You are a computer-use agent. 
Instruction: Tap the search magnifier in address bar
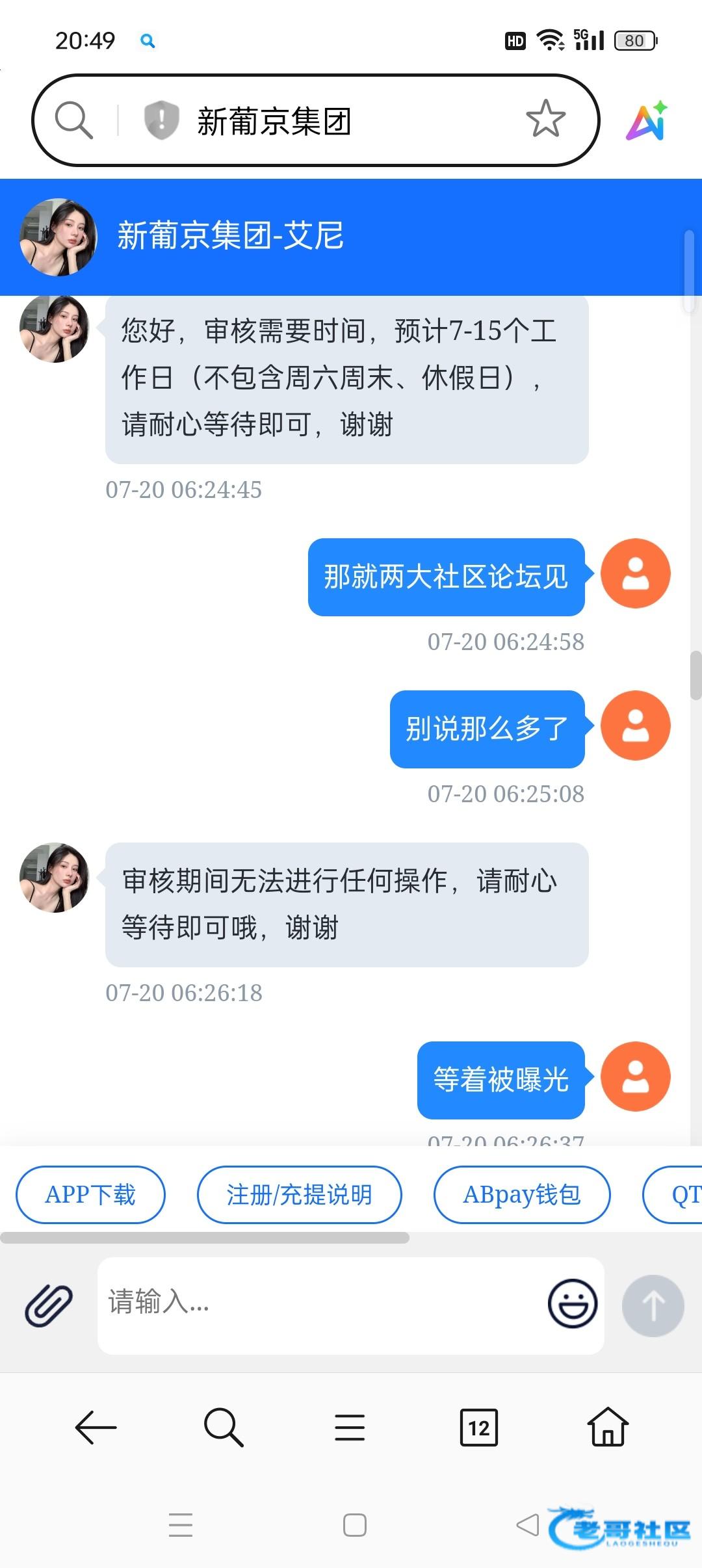tap(73, 120)
